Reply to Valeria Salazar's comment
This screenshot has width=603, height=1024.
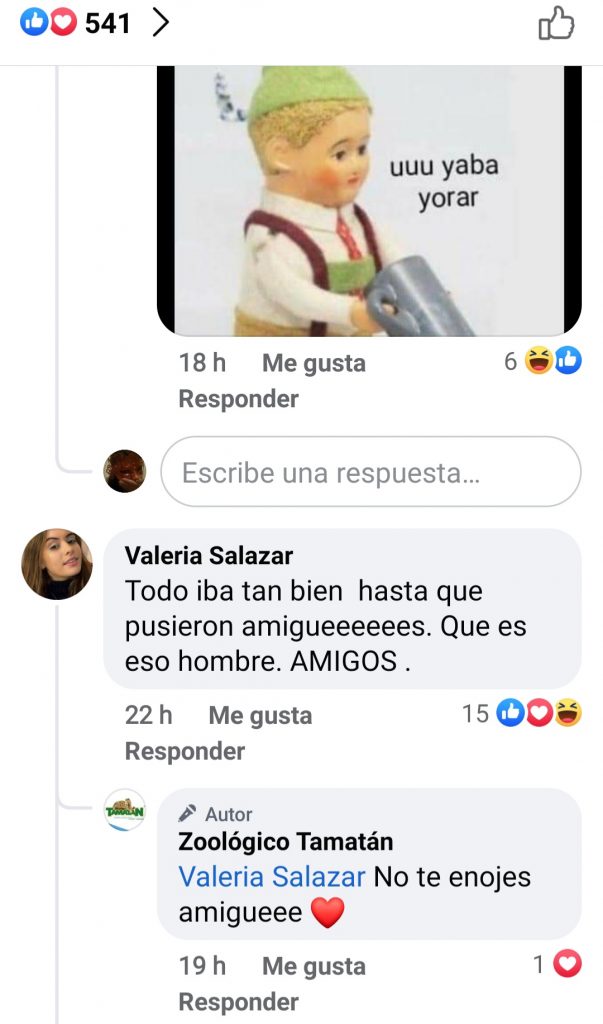(185, 751)
